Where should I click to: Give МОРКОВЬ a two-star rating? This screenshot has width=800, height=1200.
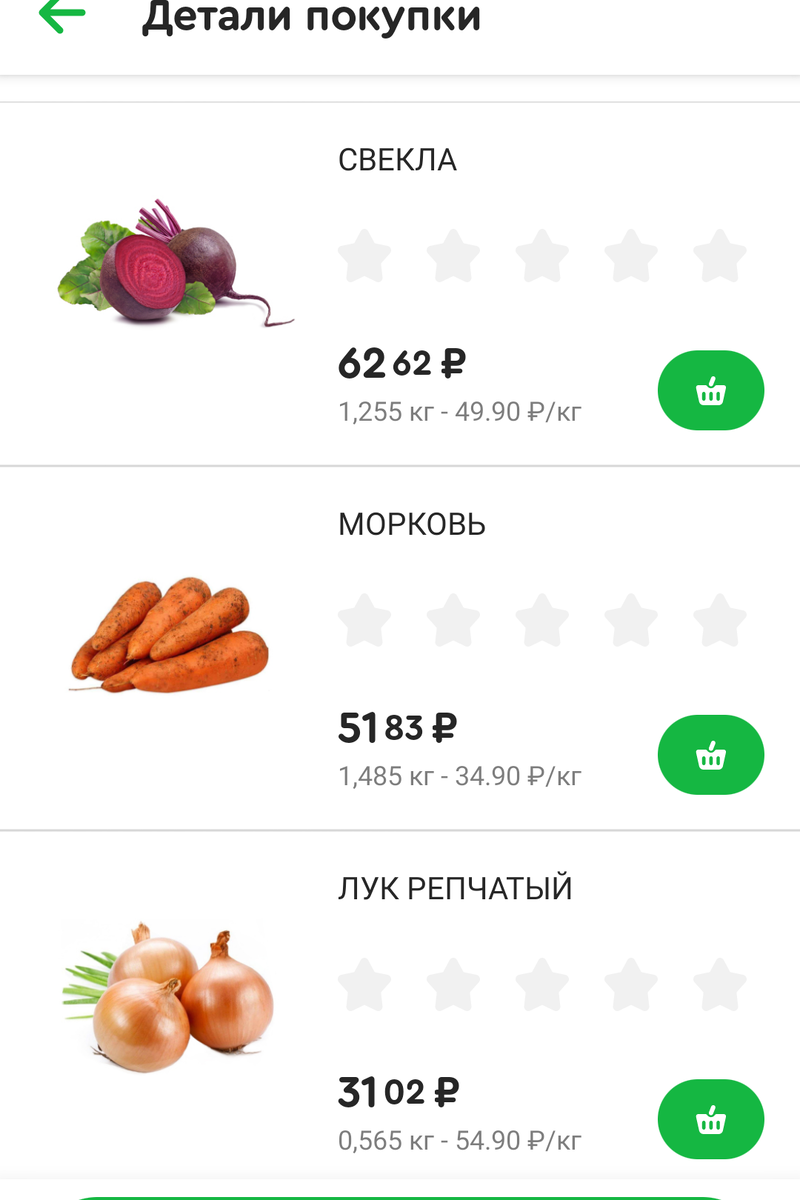point(453,620)
